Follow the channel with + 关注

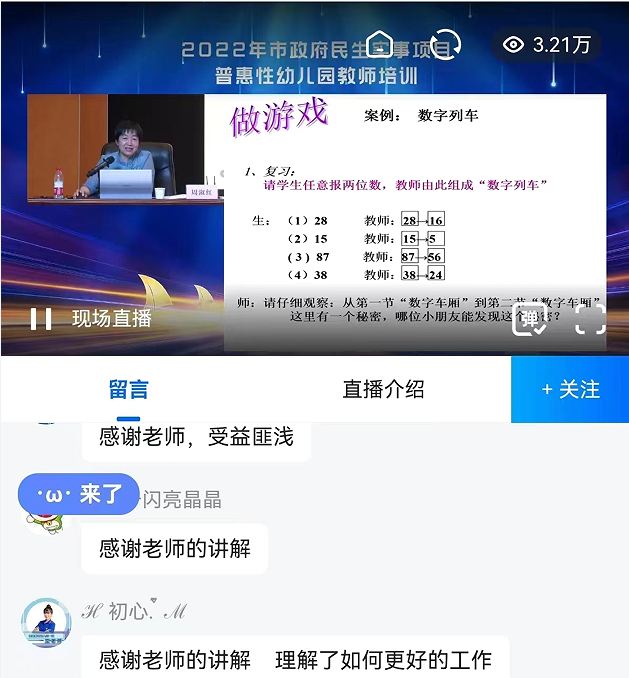(570, 389)
